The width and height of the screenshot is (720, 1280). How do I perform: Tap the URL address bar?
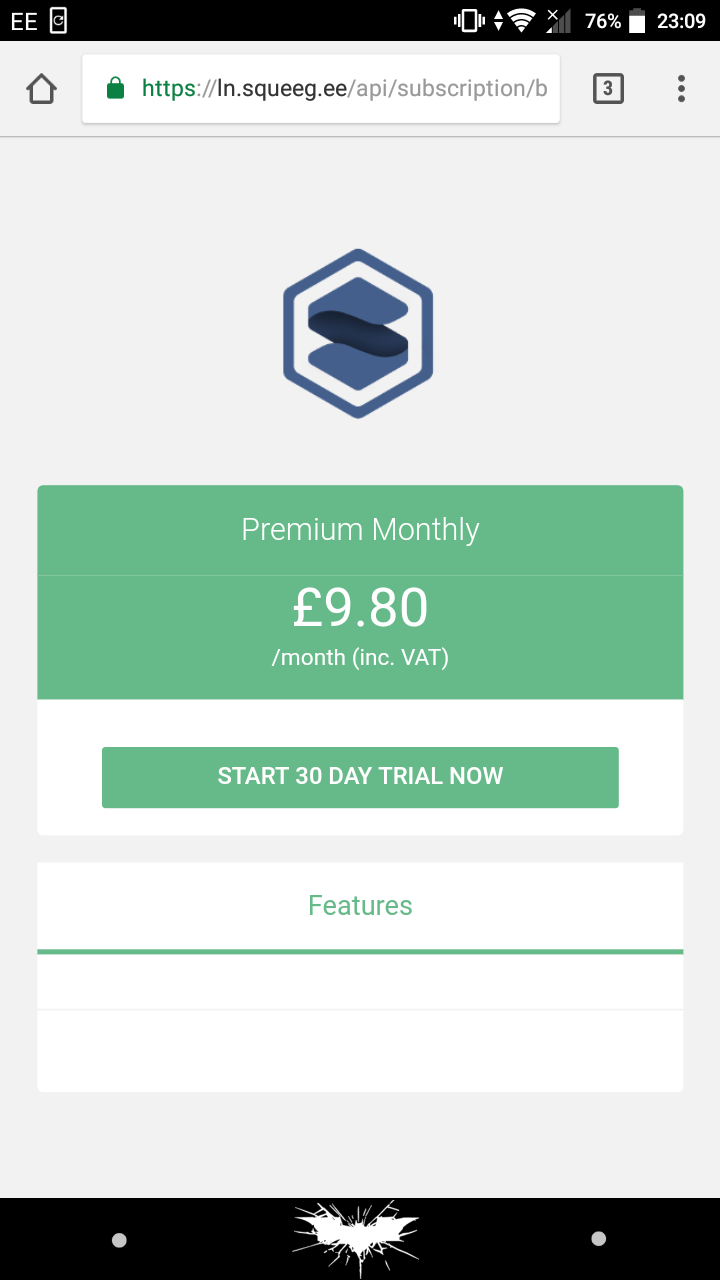point(321,89)
